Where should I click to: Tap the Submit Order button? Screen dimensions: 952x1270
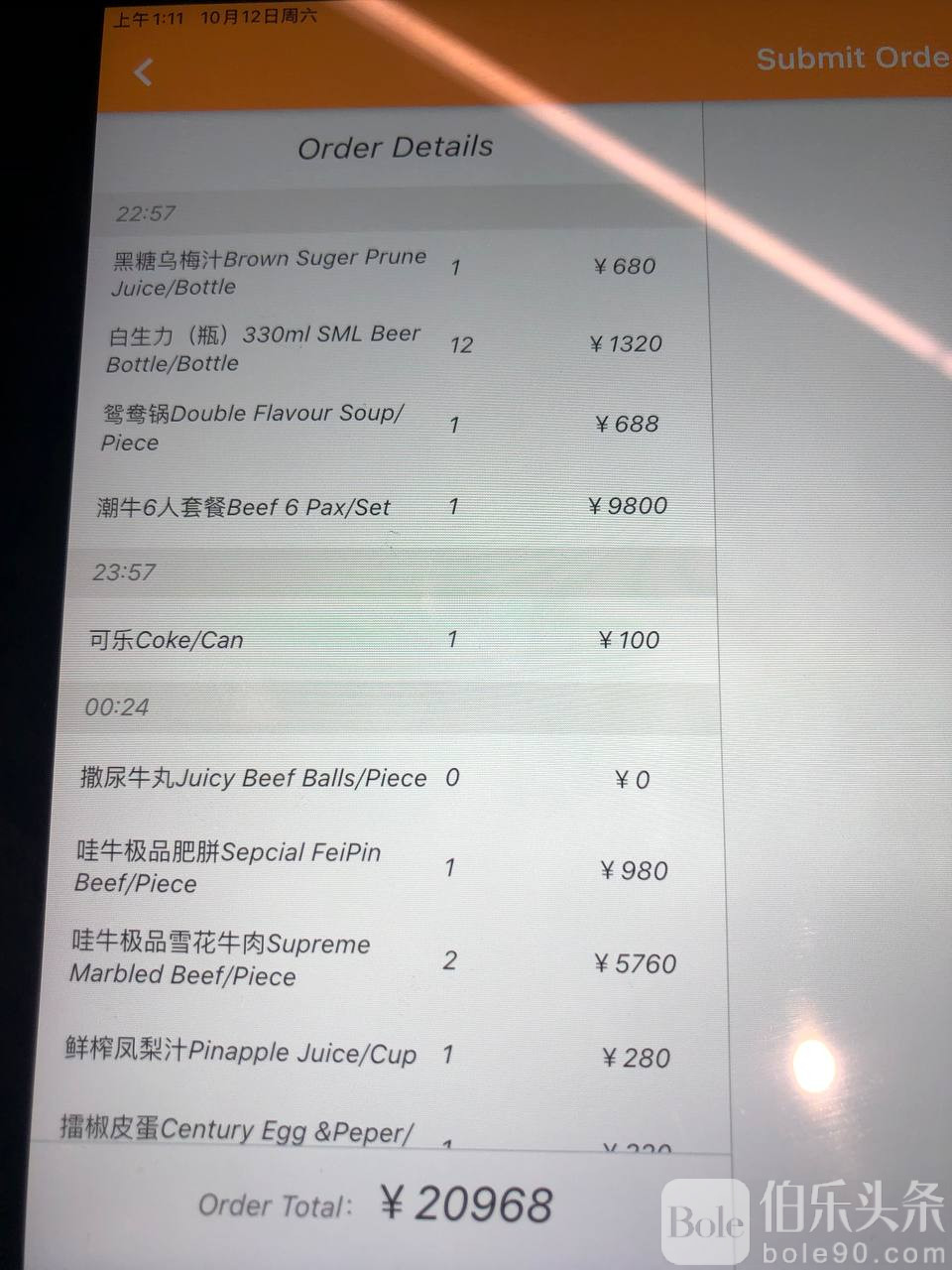pyautogui.click(x=852, y=59)
